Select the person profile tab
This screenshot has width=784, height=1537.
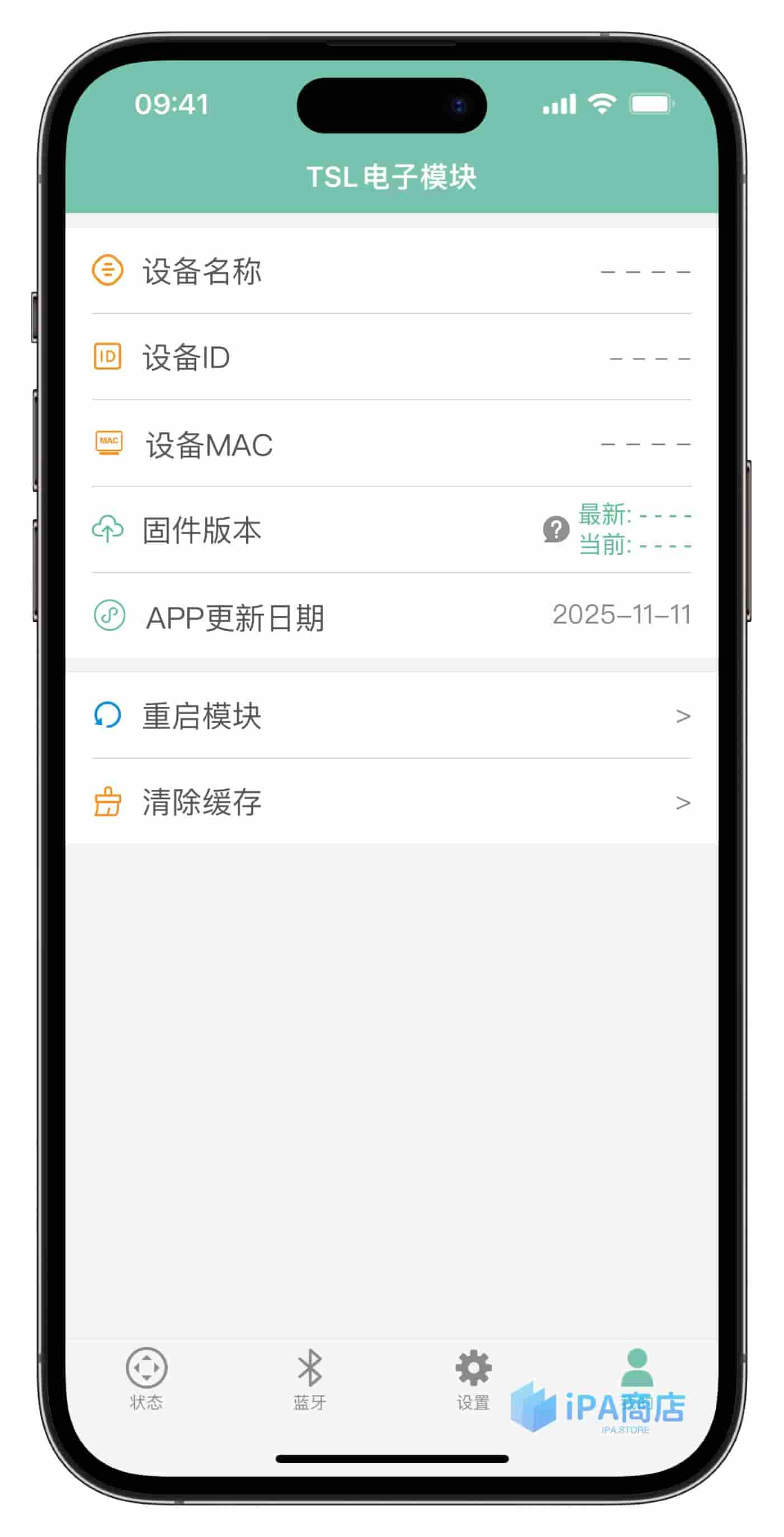click(x=636, y=1373)
